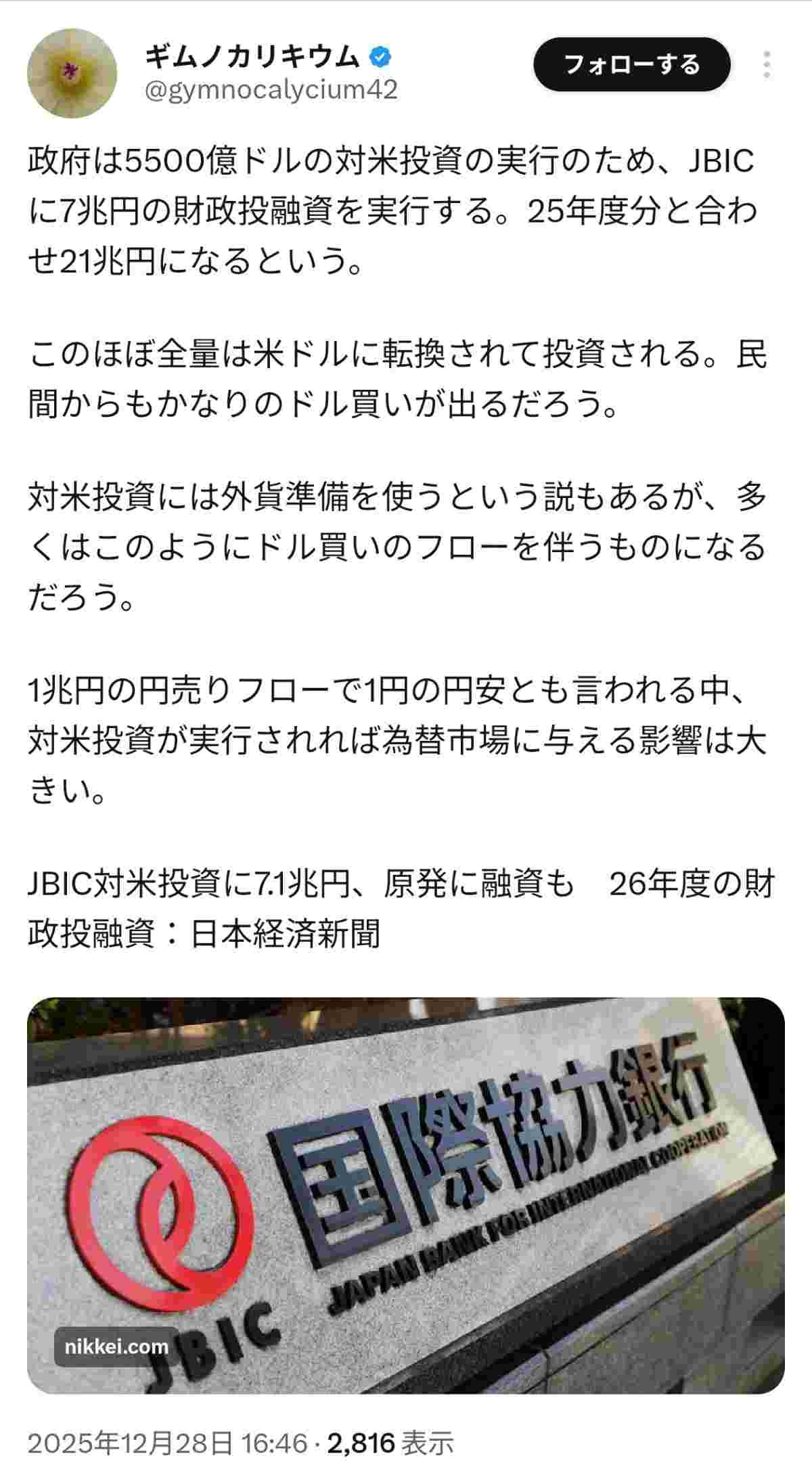The image size is (812, 1469).
Task: Open ギムノカリキウム's profile picture
Action: [x=72, y=74]
